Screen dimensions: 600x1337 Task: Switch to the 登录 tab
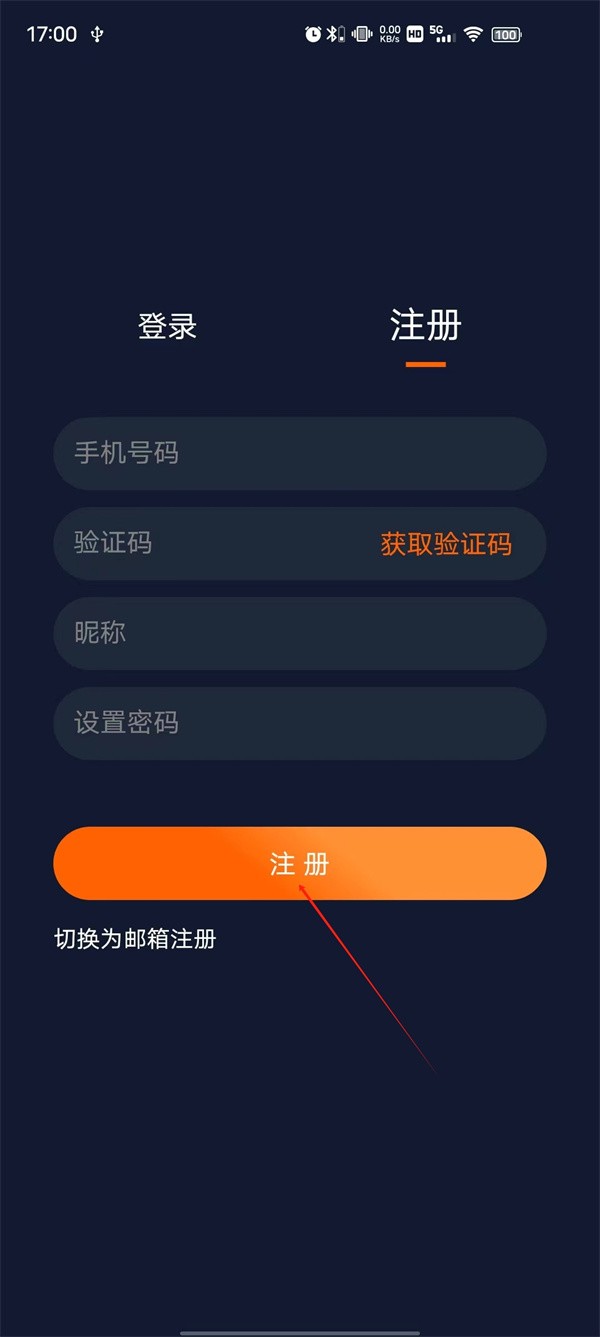point(167,326)
